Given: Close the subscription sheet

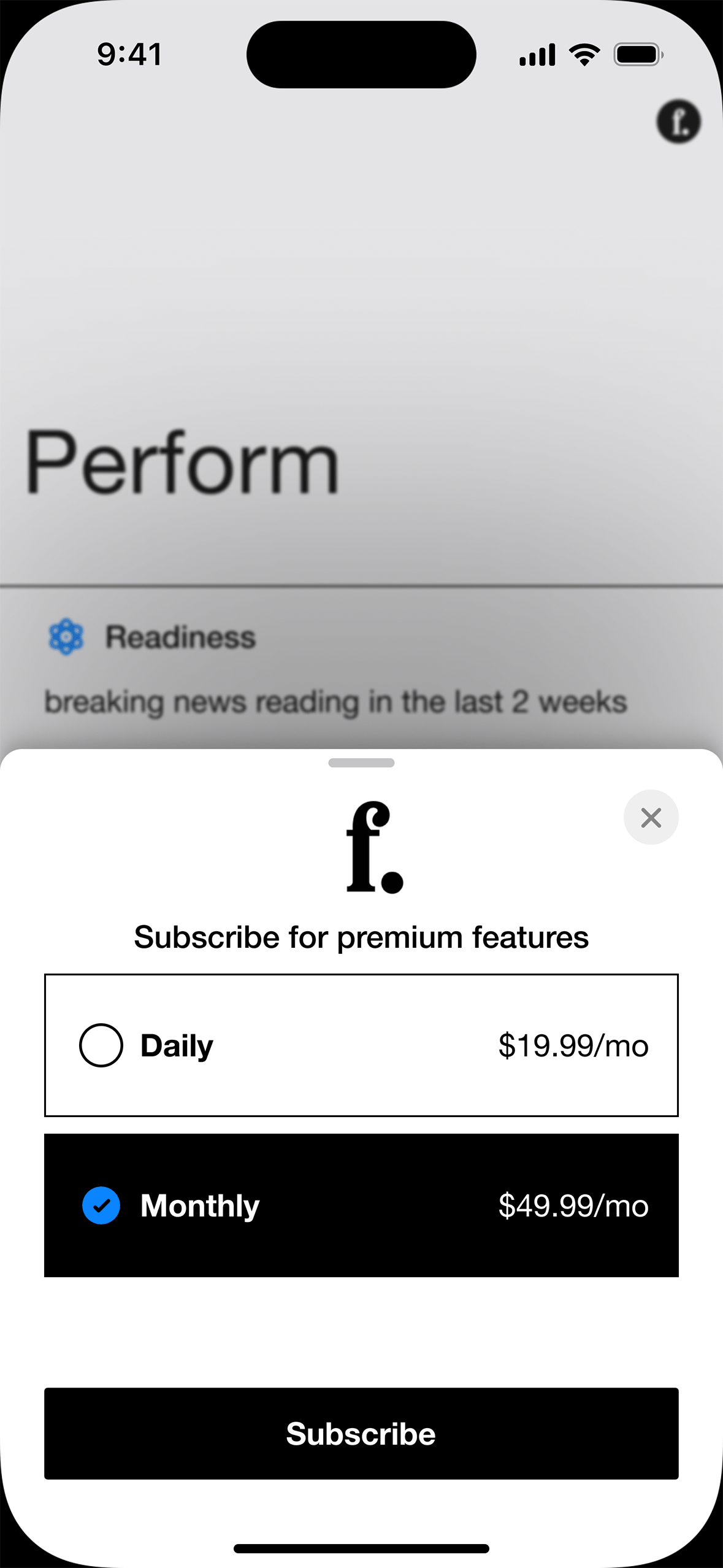Looking at the screenshot, I should click(651, 817).
